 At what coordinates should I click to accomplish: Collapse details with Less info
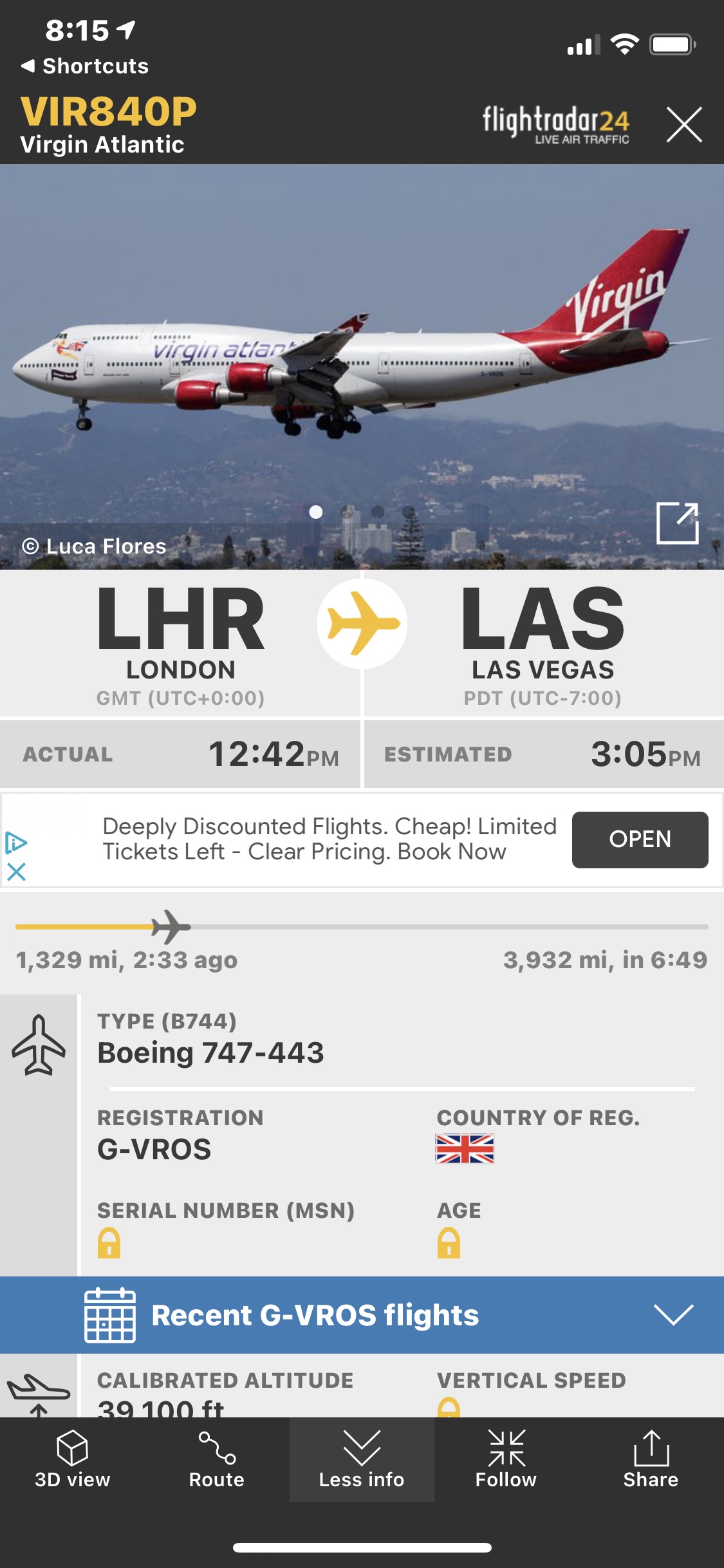362,1459
